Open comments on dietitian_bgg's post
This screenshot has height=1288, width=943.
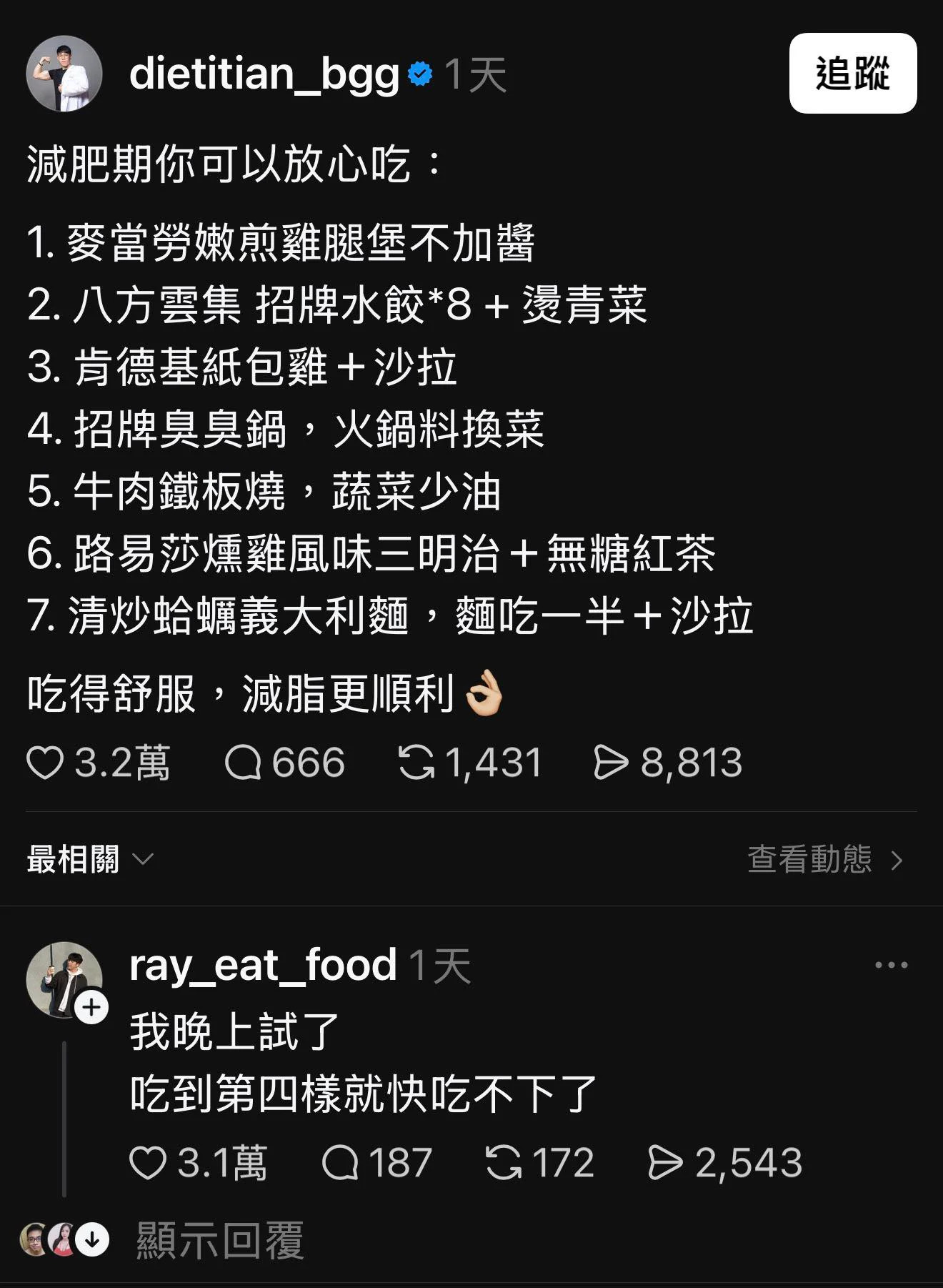[244, 763]
